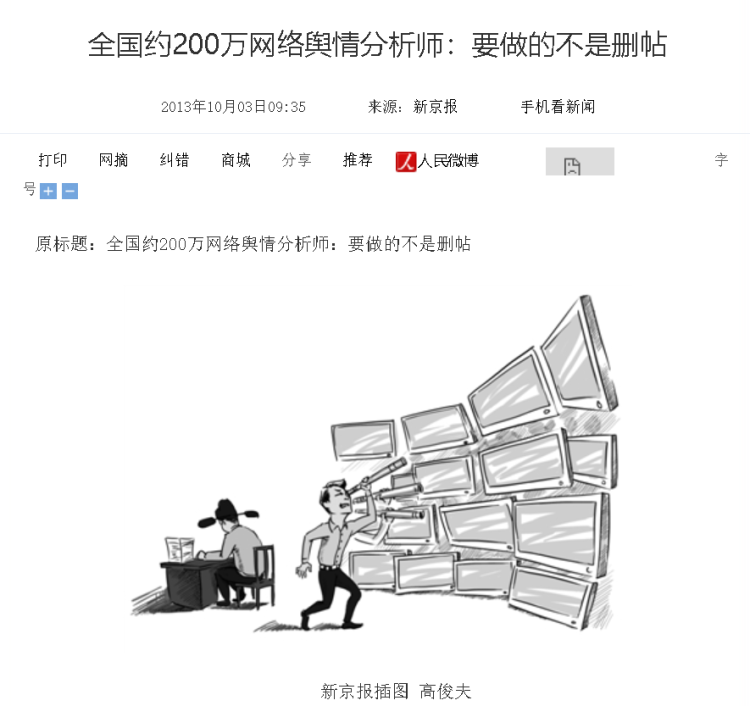
Task: Open 手机看新闻 mobile news link
Action: click(557, 107)
